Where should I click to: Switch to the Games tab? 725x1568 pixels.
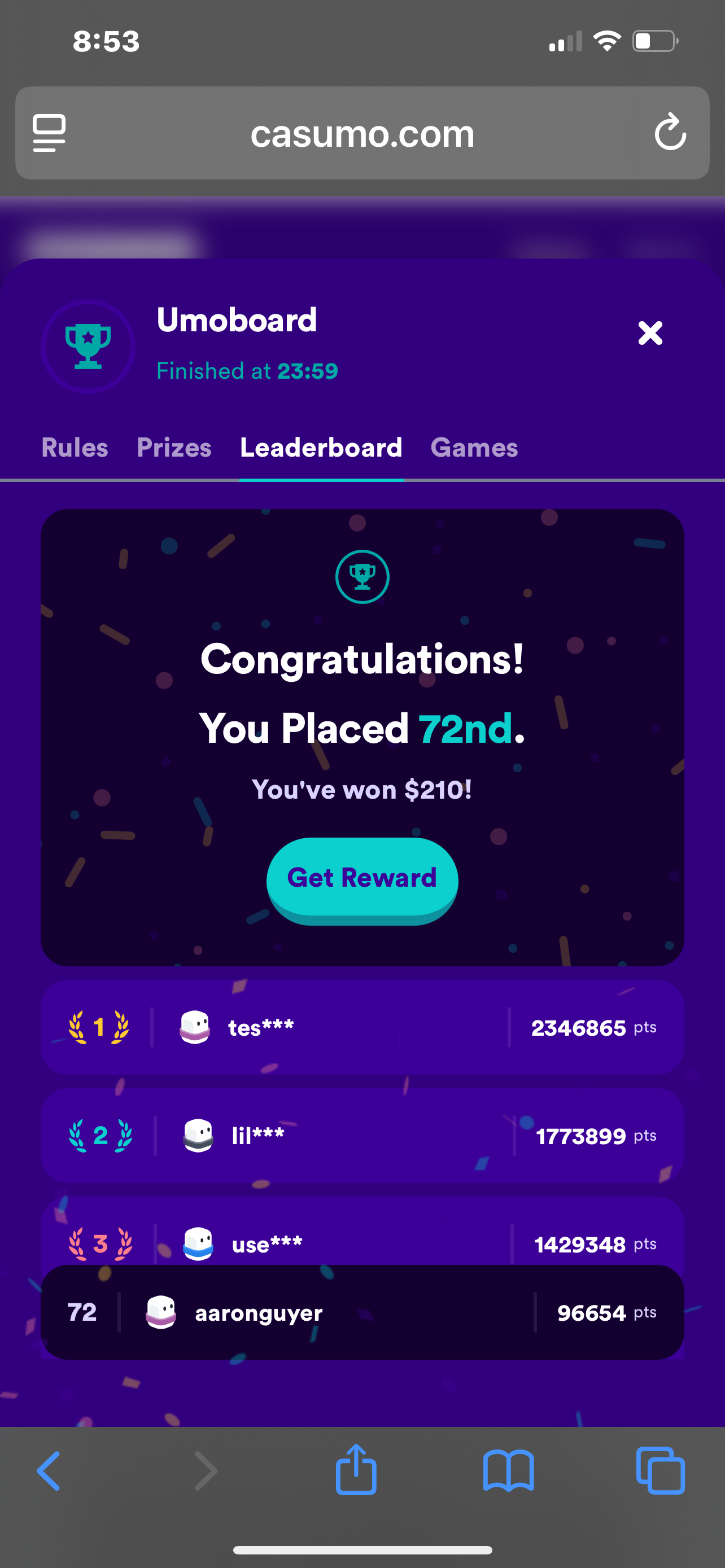[x=474, y=448]
